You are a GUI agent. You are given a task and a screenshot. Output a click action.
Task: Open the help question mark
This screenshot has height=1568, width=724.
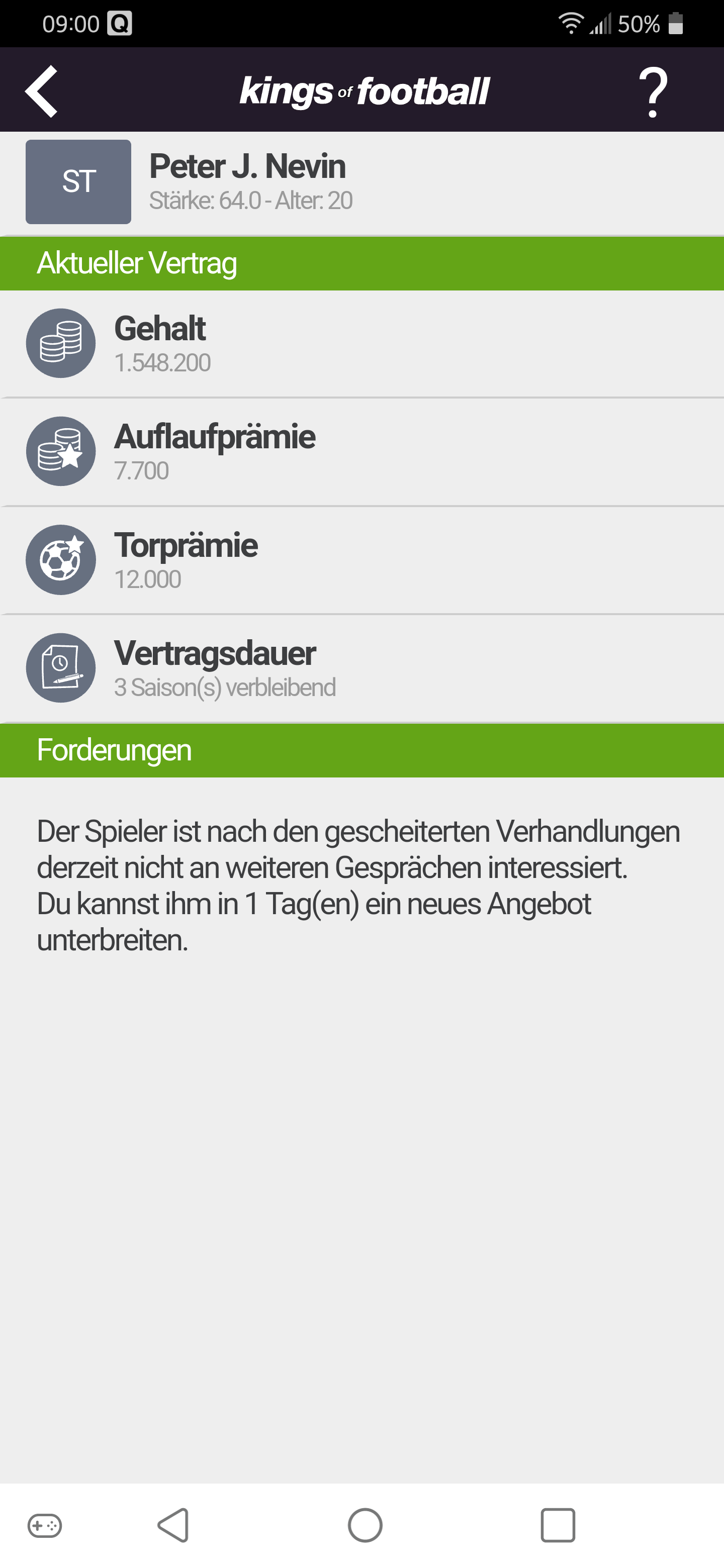pyautogui.click(x=653, y=92)
